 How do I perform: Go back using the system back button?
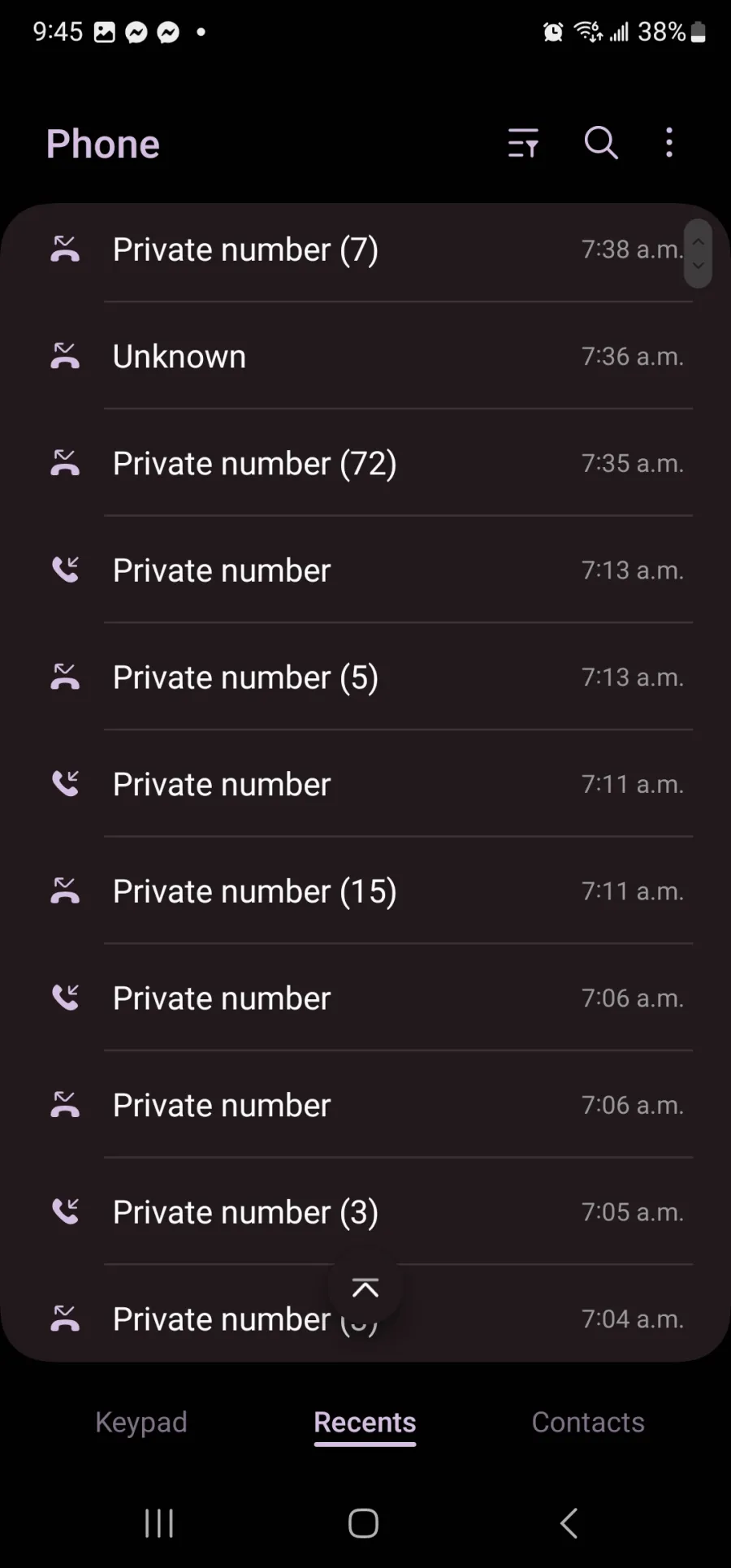tap(569, 1523)
